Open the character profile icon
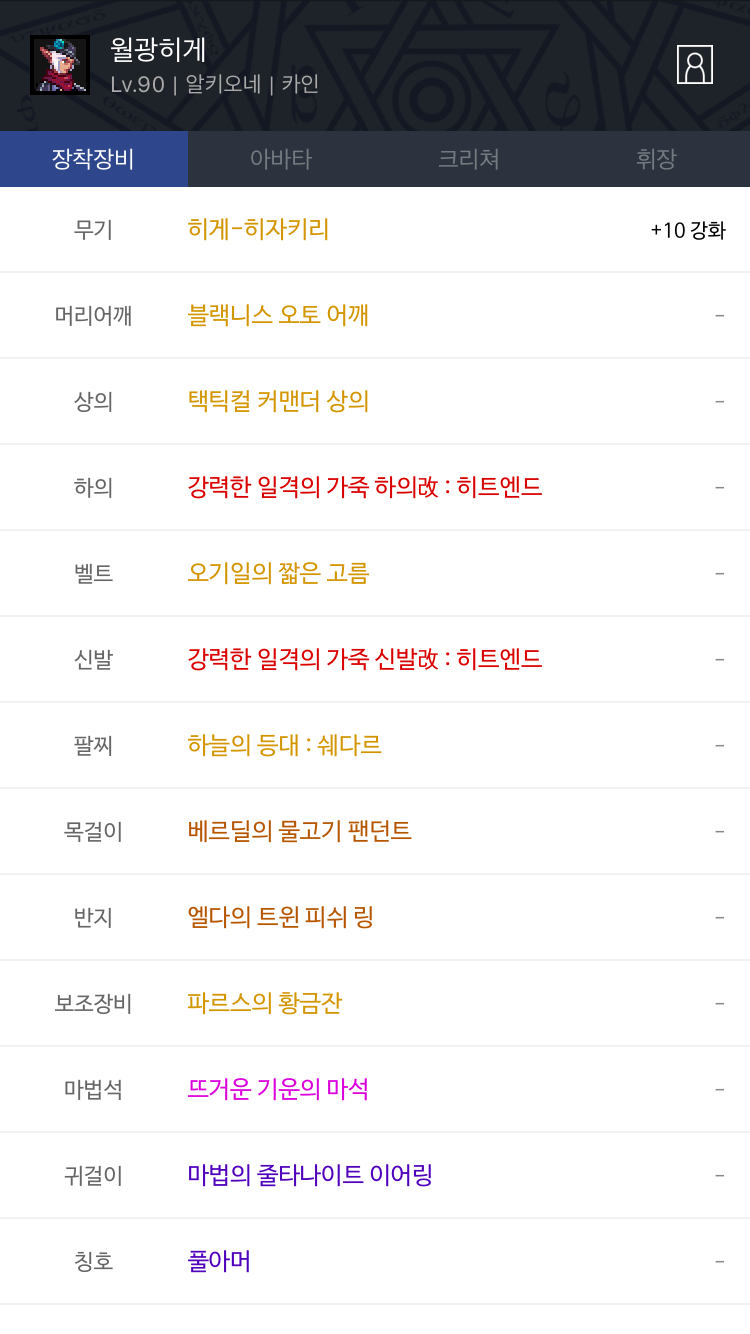The height and width of the screenshot is (1334, 750). point(694,64)
